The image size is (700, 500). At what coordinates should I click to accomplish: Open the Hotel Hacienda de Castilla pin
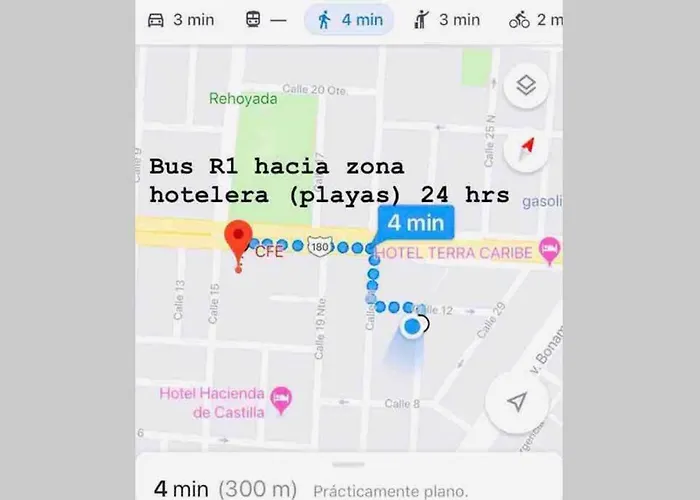pos(283,400)
